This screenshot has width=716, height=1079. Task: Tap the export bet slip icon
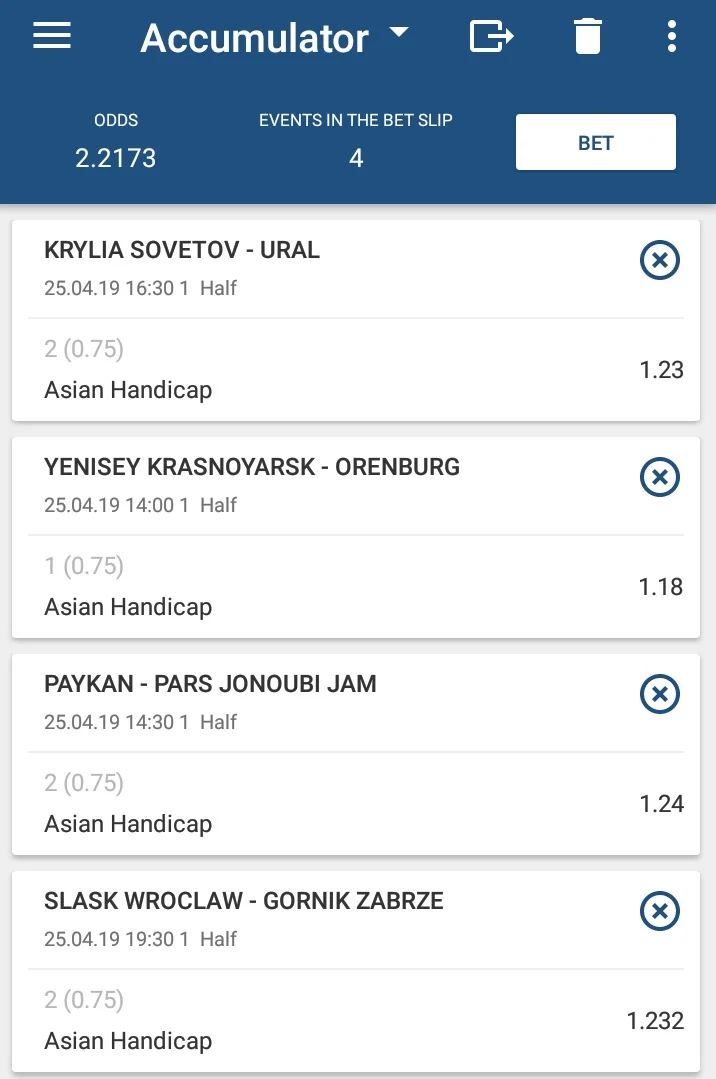[492, 37]
